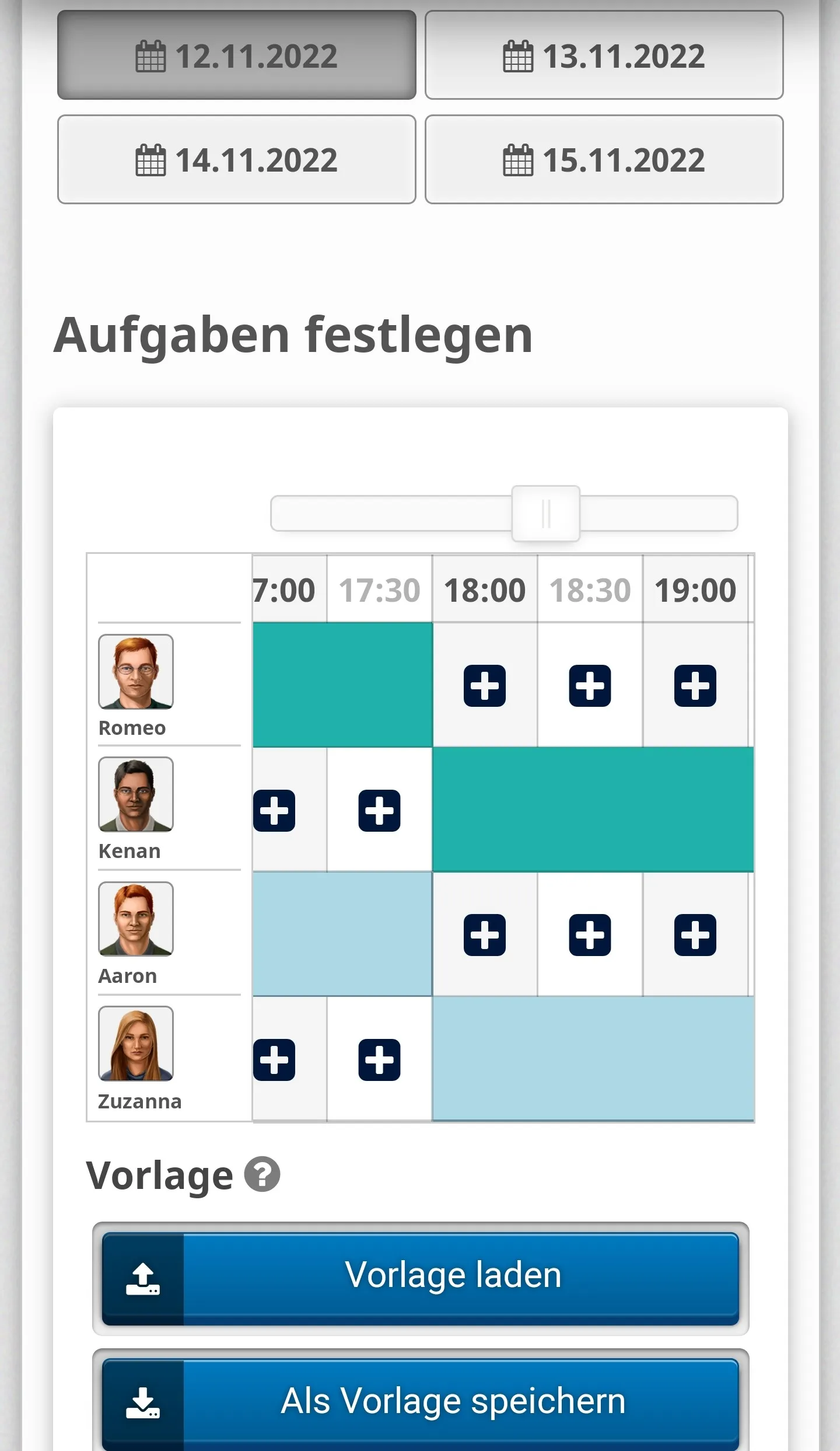This screenshot has width=840, height=1451.
Task: Open Aaron's light blue task block
Action: point(342,934)
